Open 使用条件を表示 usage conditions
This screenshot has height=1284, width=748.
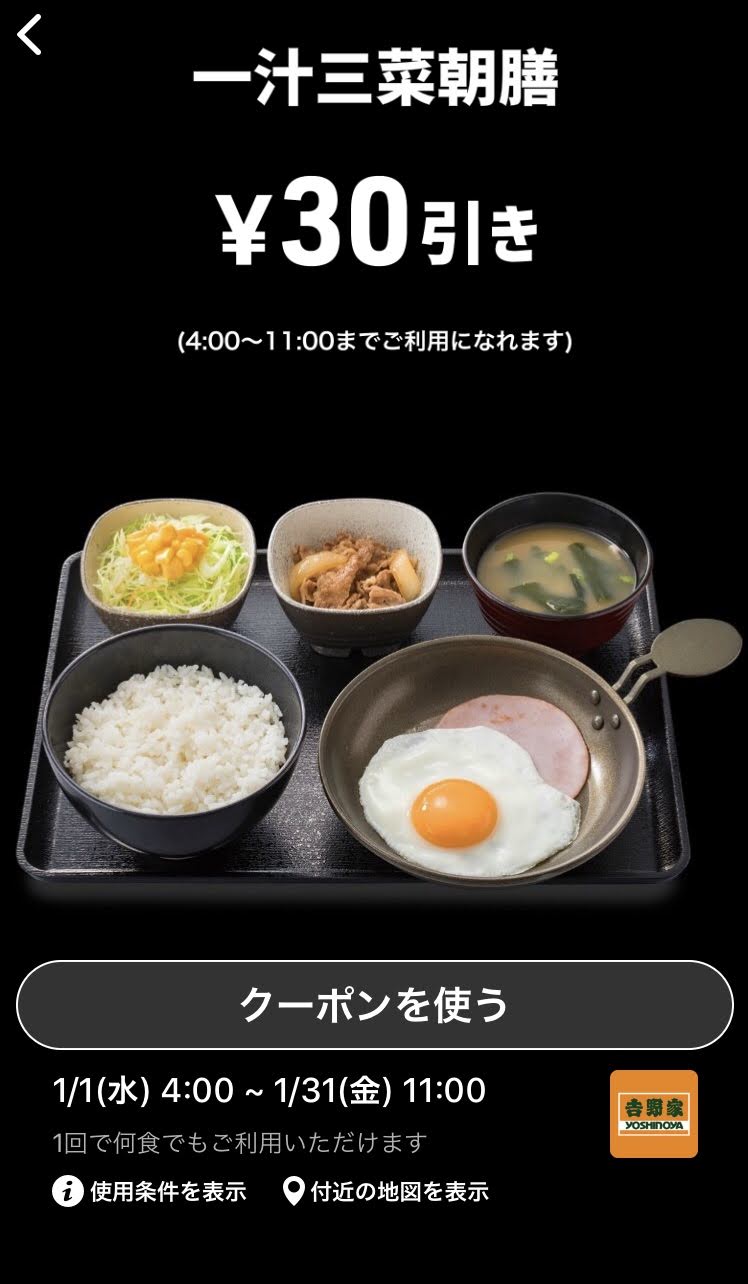click(149, 1192)
